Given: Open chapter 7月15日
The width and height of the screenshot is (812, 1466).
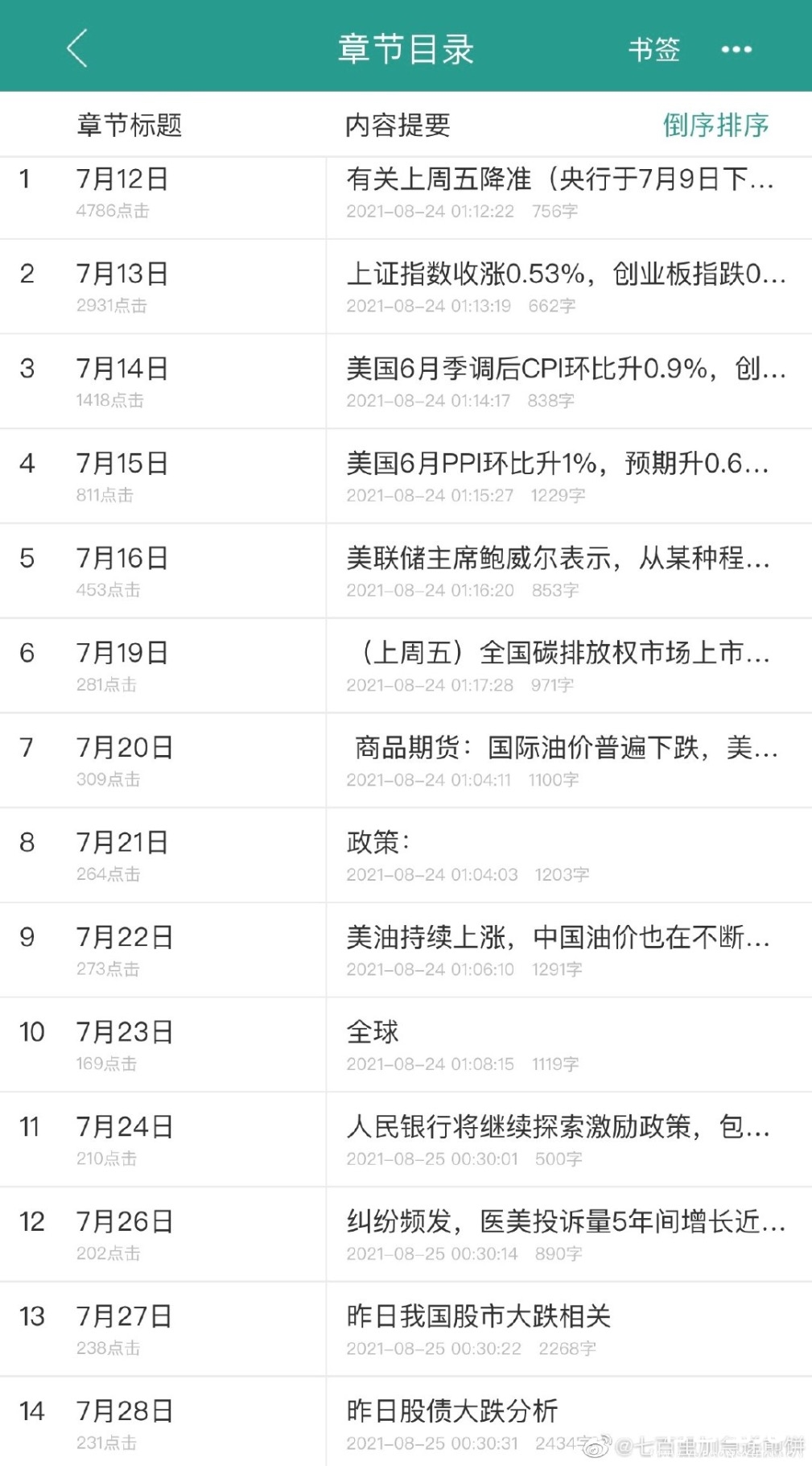Looking at the screenshot, I should [x=122, y=464].
